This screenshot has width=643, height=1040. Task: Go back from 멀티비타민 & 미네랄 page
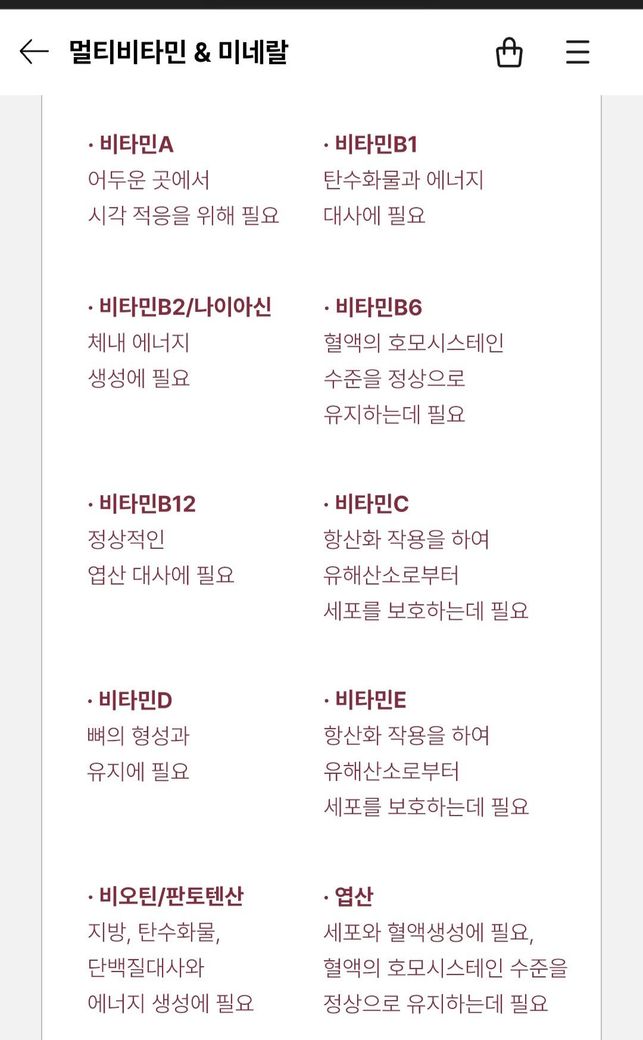coord(34,52)
